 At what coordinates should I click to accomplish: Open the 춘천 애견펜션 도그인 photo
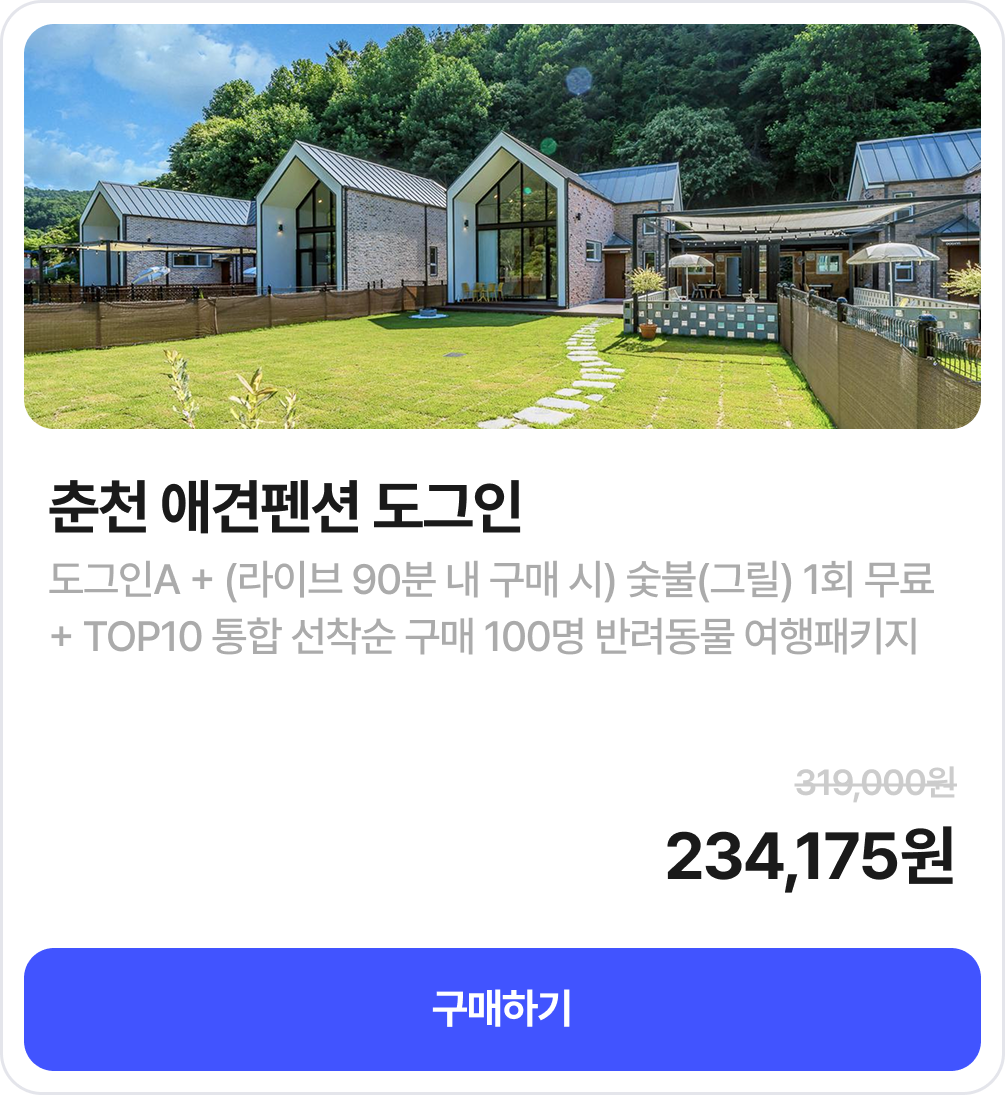point(502,227)
